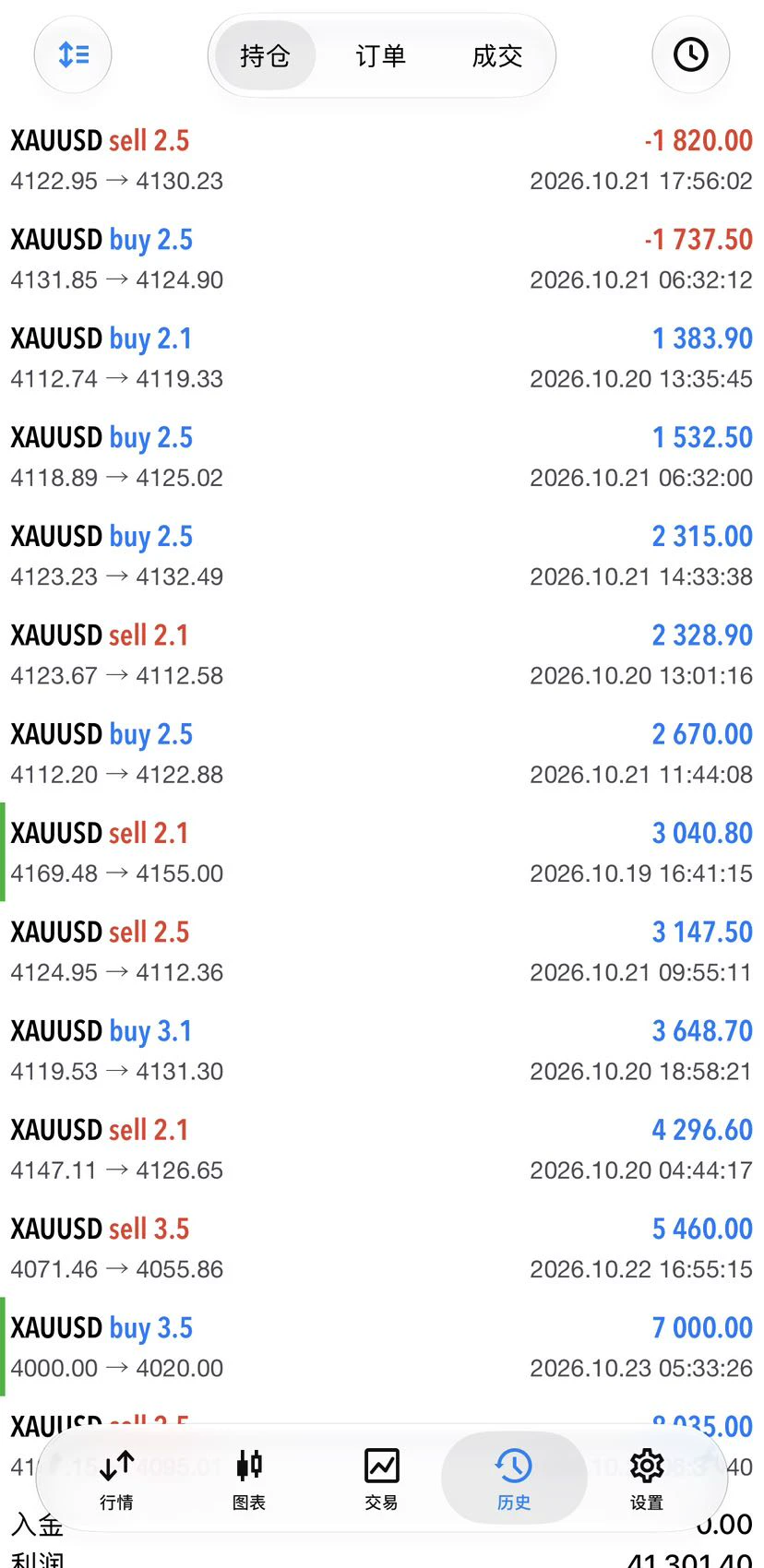Screen dimensions: 764x1568
Task: Open the sell 2.5 trade with -1 820.00 loss
Action: tap(382, 160)
